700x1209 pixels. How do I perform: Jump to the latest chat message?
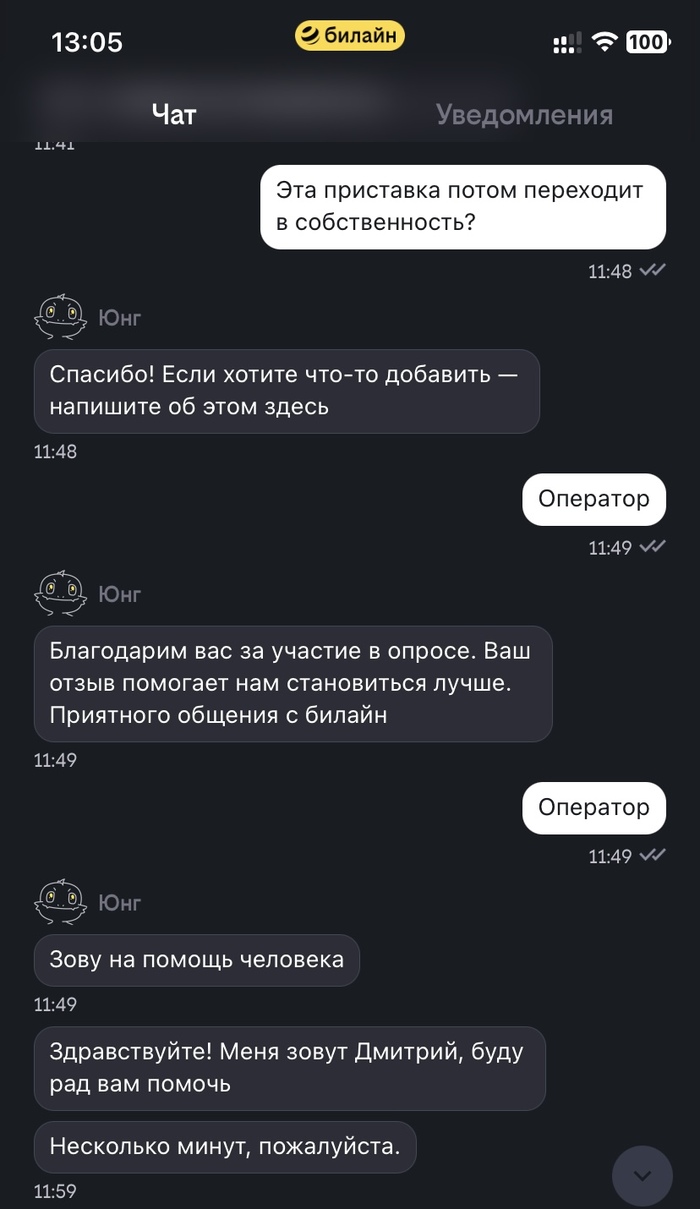coord(642,1175)
